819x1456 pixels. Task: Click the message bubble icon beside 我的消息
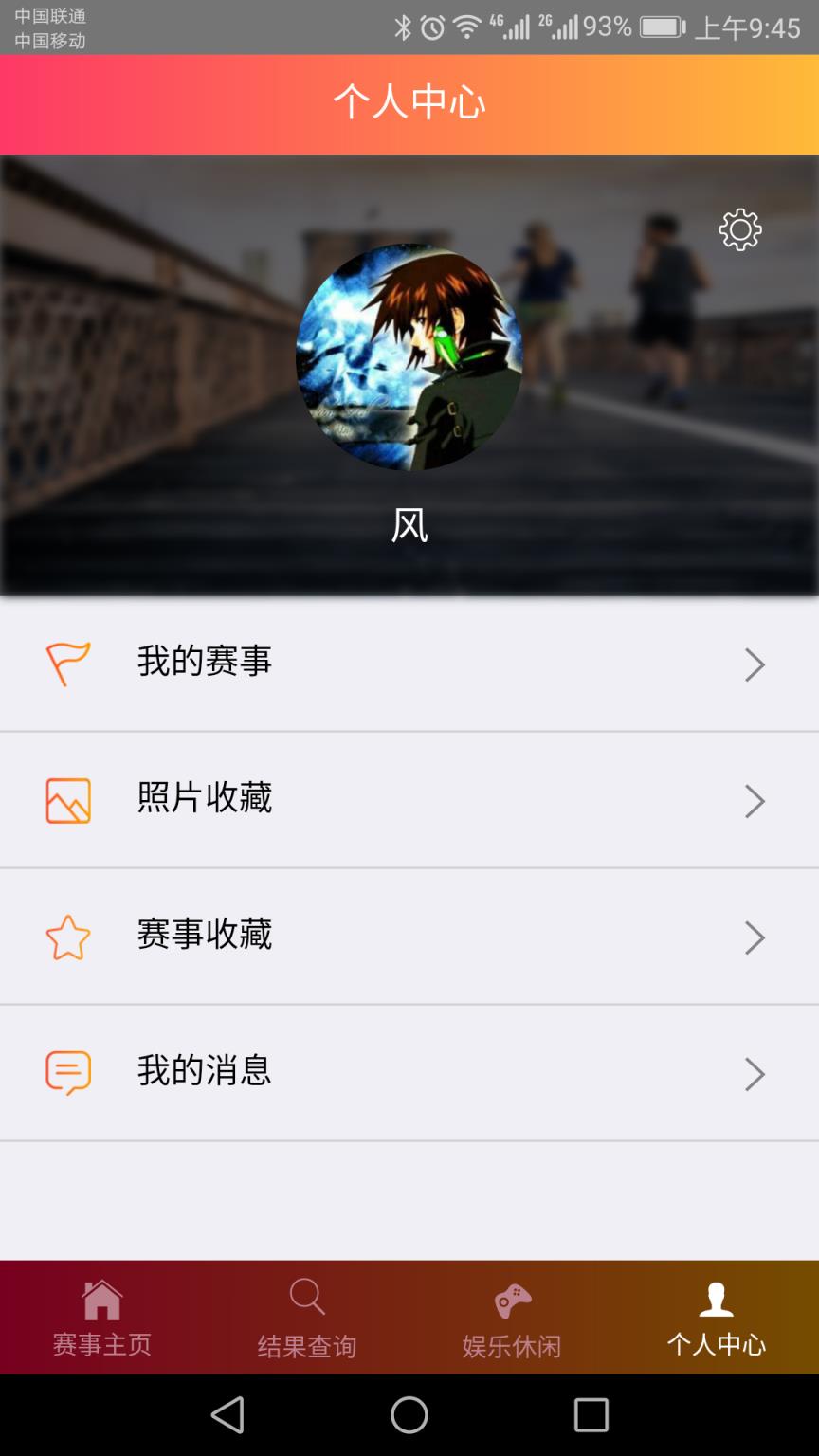66,1072
